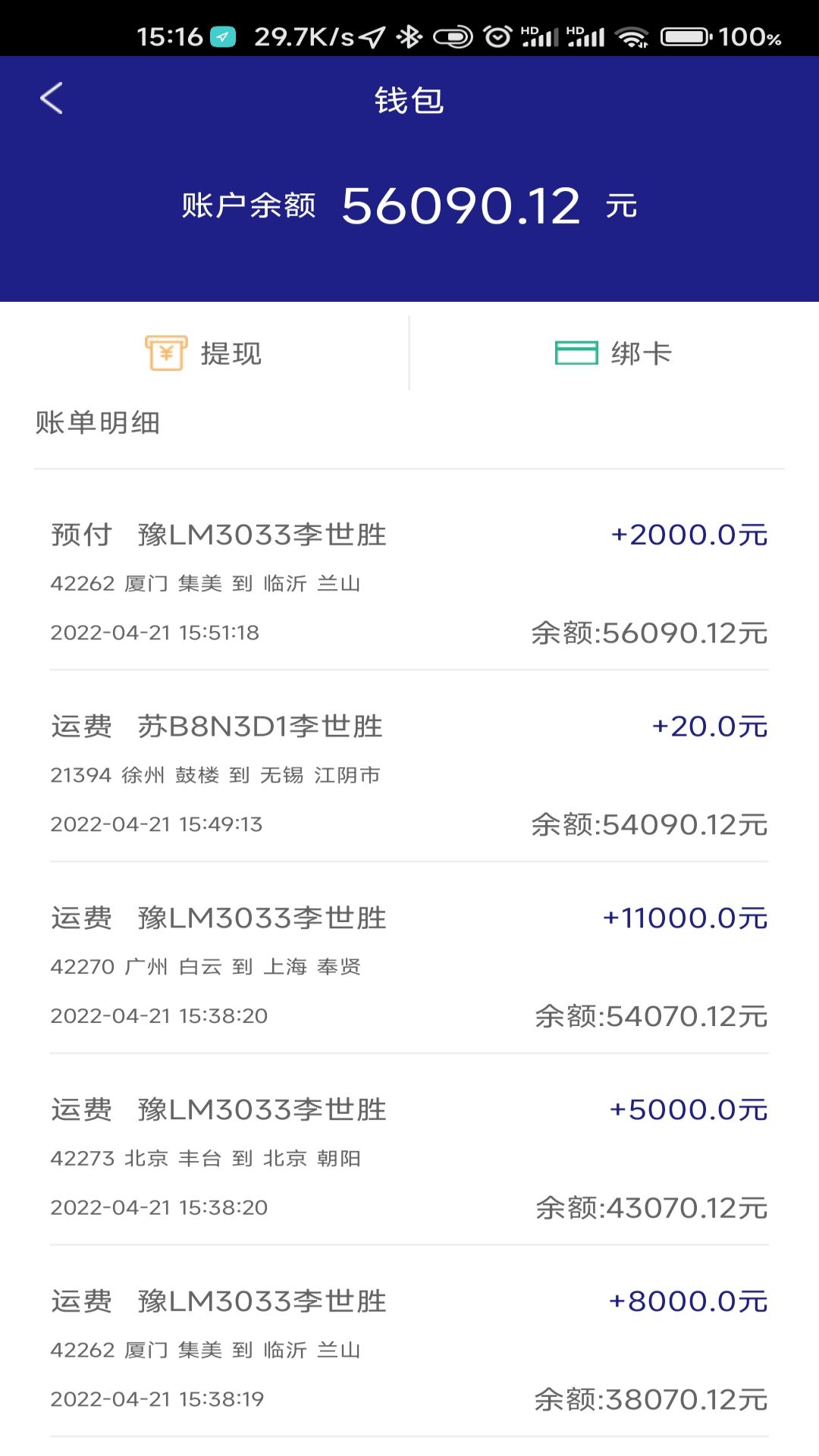Tap the 绑卡 bank card icon
The height and width of the screenshot is (1456, 819).
click(x=578, y=353)
